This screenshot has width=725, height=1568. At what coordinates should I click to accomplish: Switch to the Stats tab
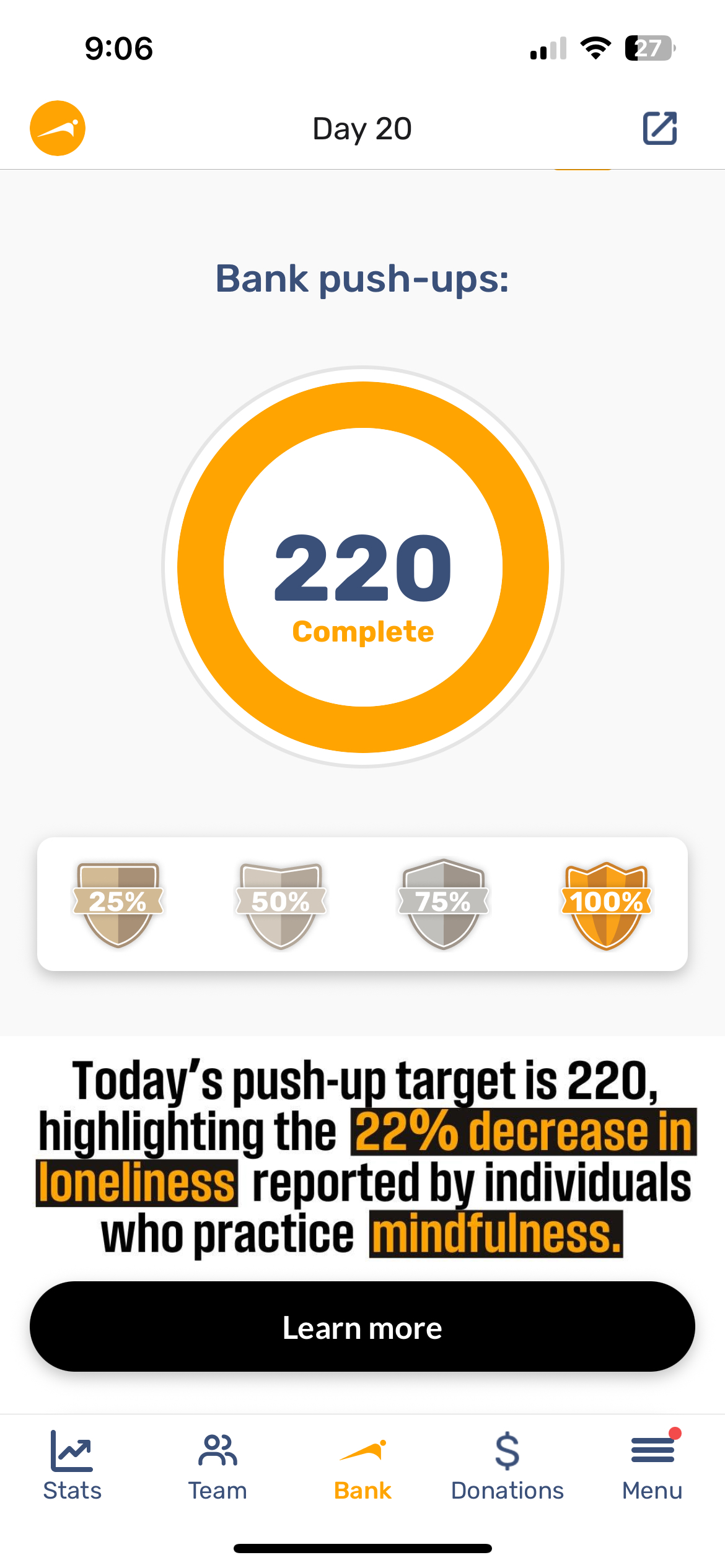(72, 1466)
